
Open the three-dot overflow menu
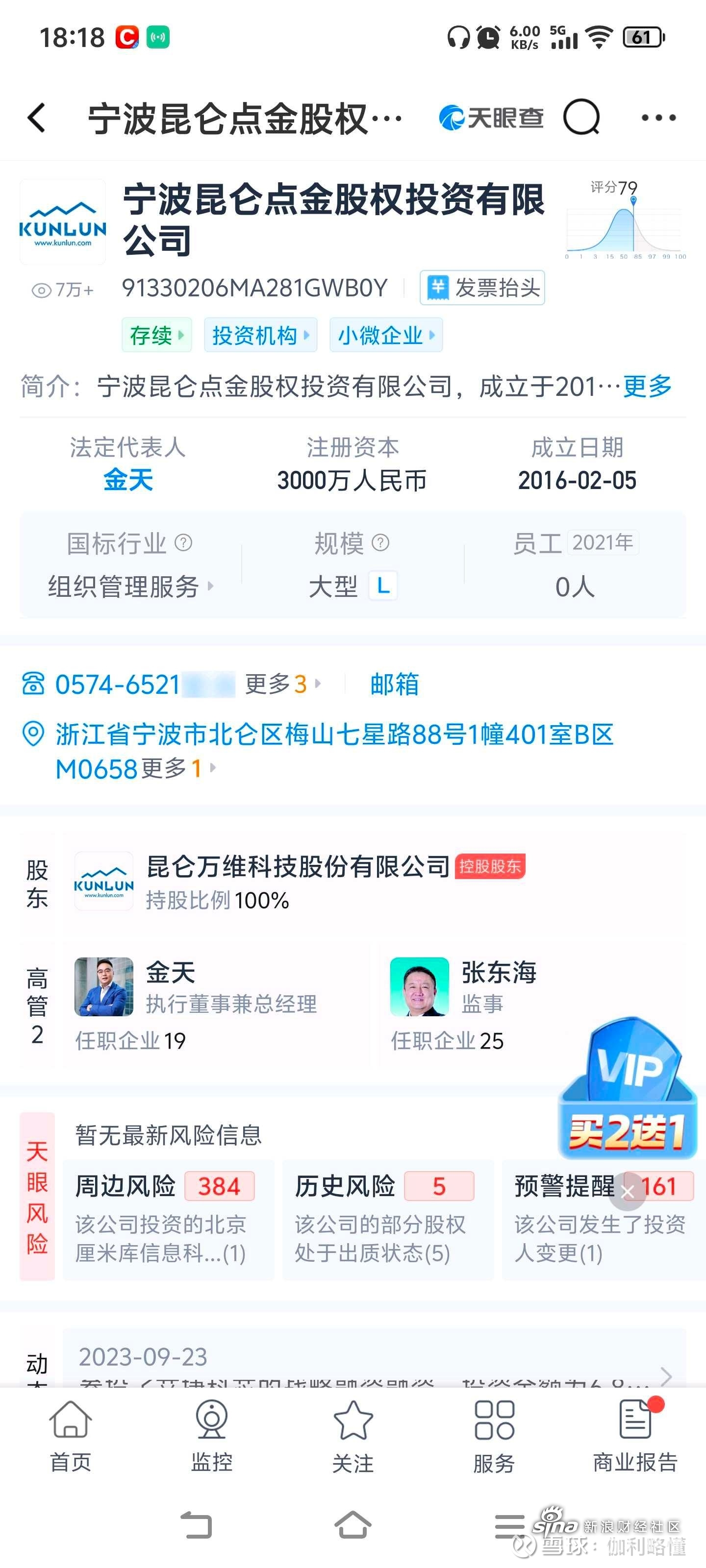pos(658,118)
